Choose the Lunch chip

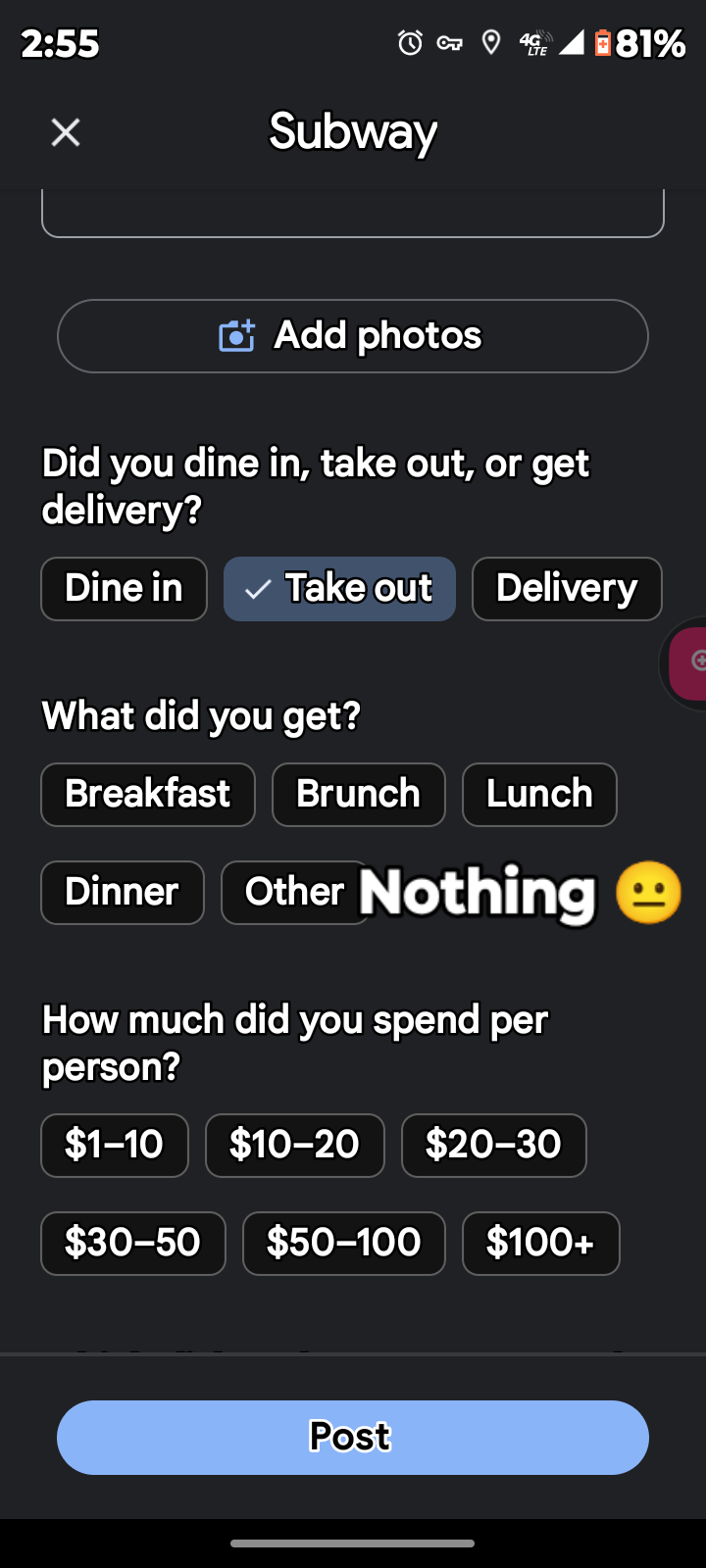point(539,795)
